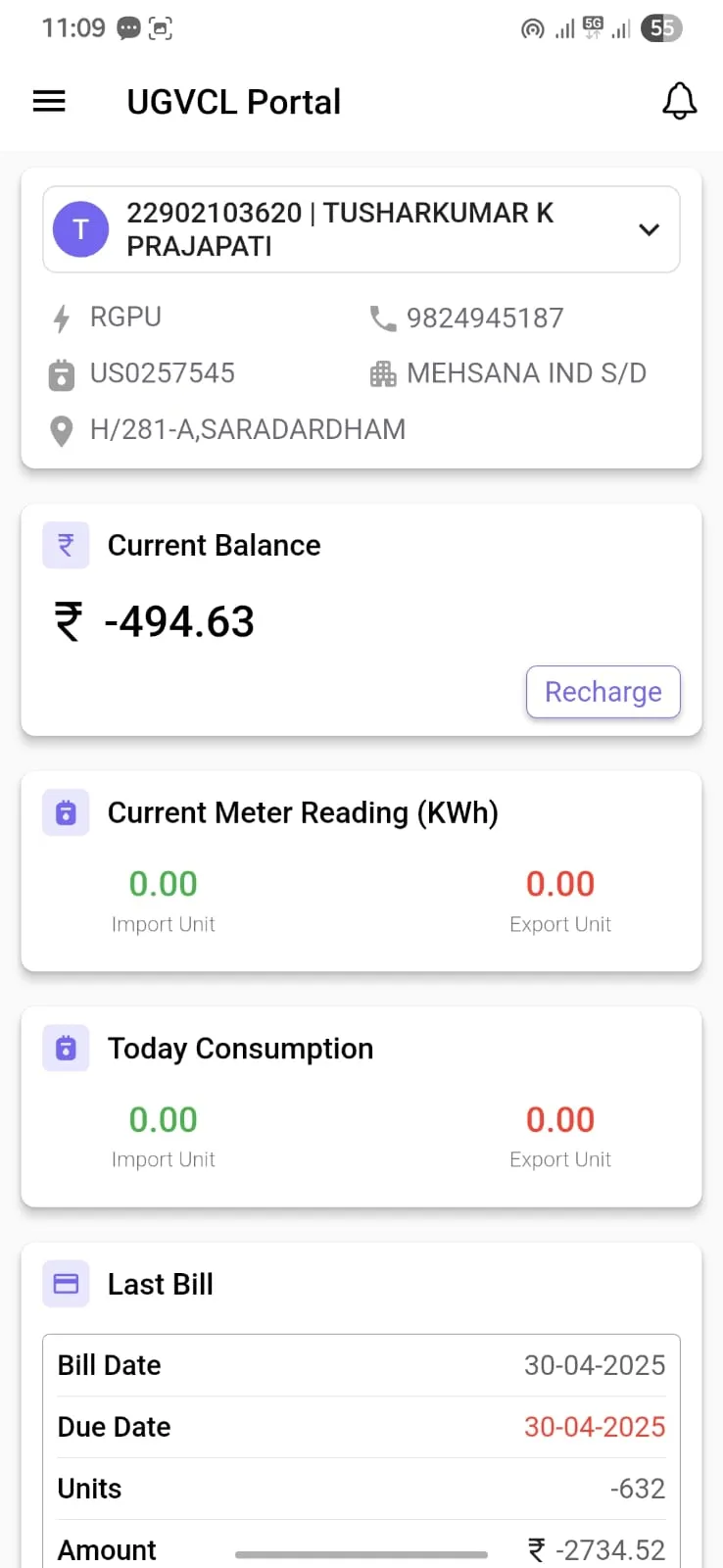Open the notifications bell

679,101
